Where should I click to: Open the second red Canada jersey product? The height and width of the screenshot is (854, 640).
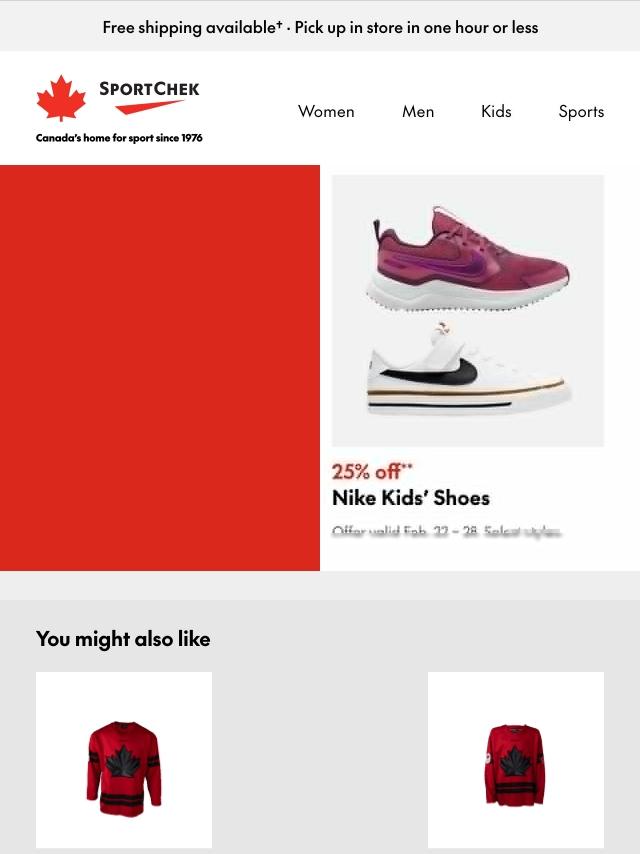[x=515, y=760]
